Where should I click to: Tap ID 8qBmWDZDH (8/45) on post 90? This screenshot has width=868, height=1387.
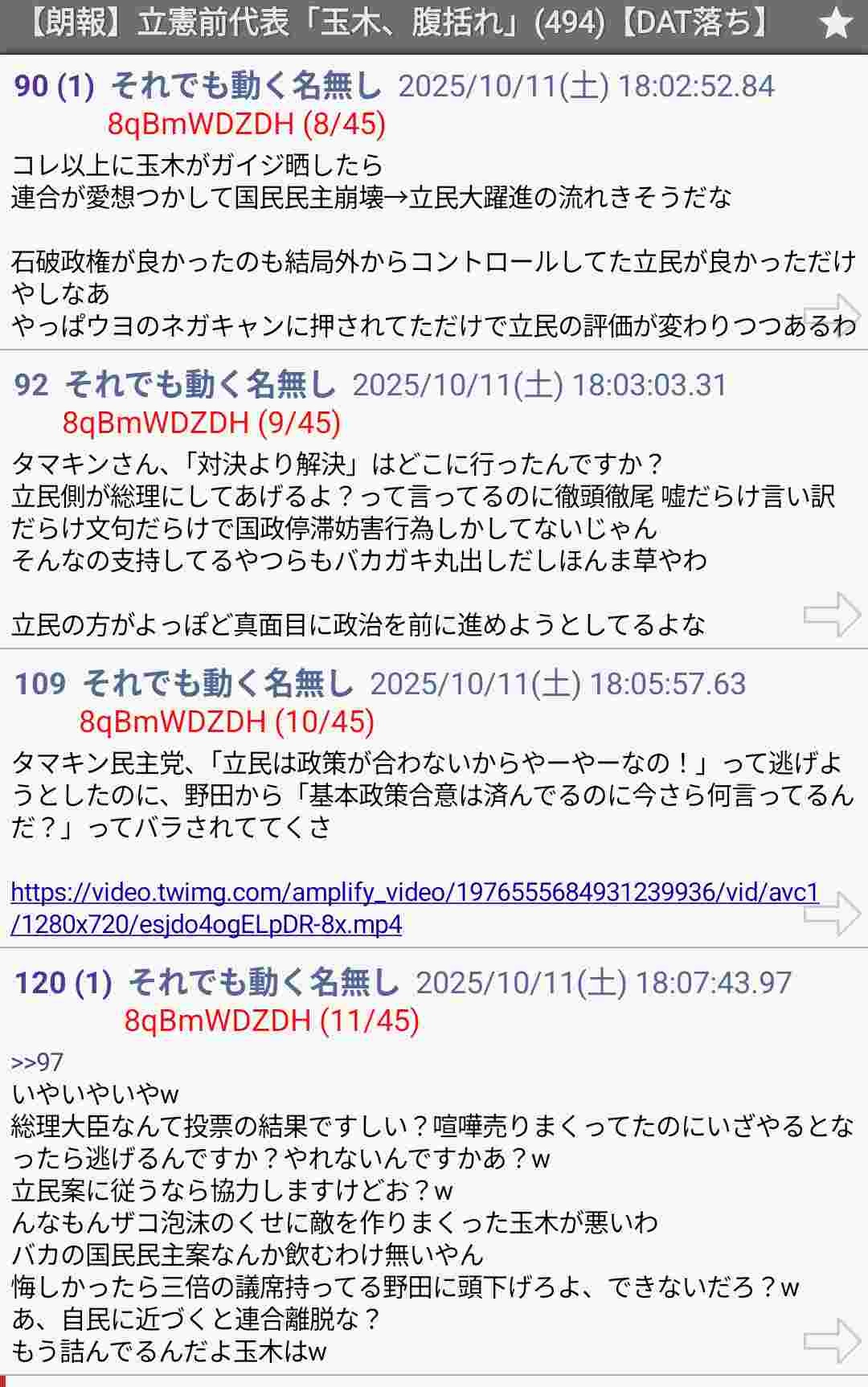coord(247,124)
